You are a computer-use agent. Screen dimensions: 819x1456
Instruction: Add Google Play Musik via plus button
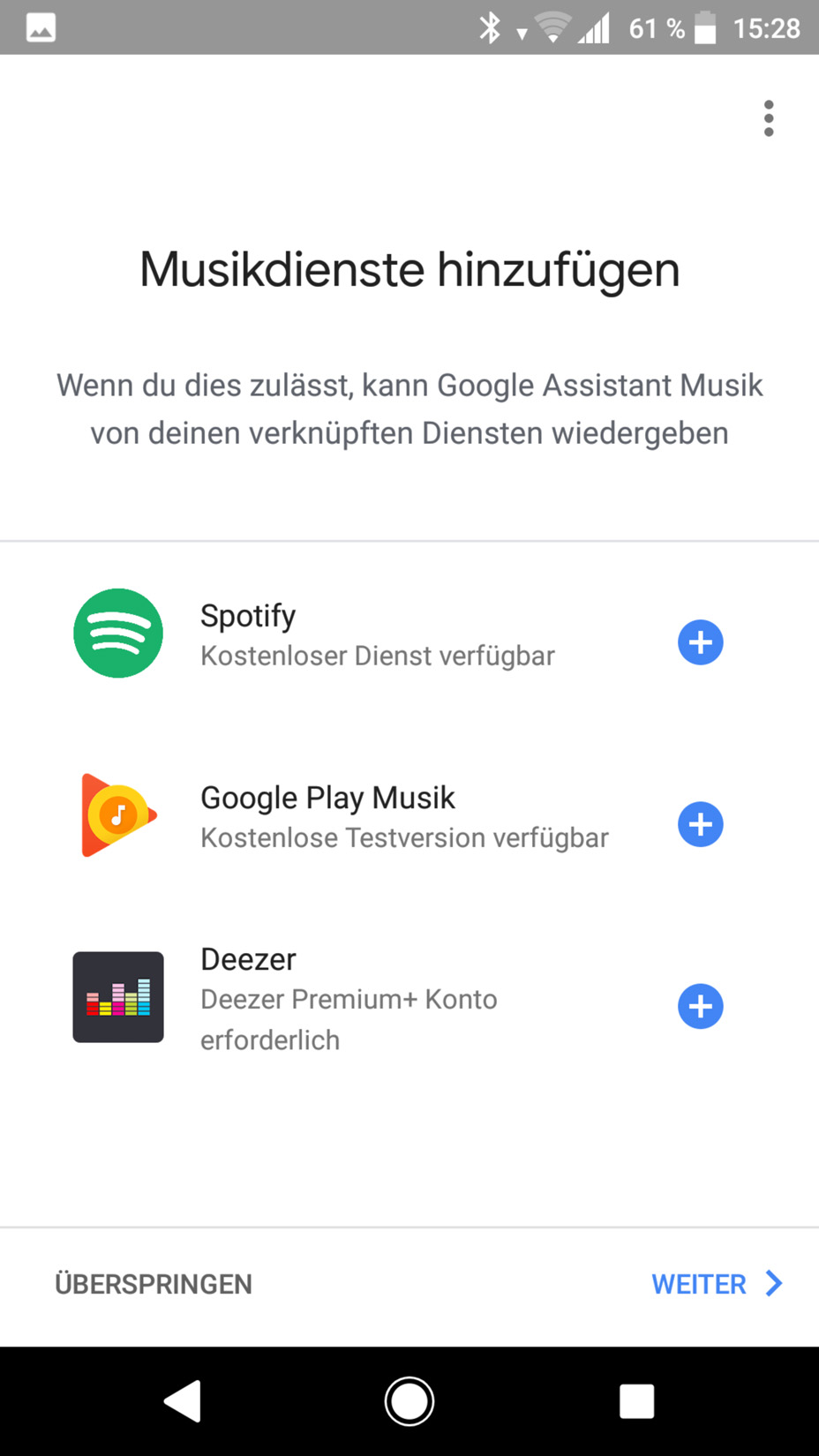[701, 824]
